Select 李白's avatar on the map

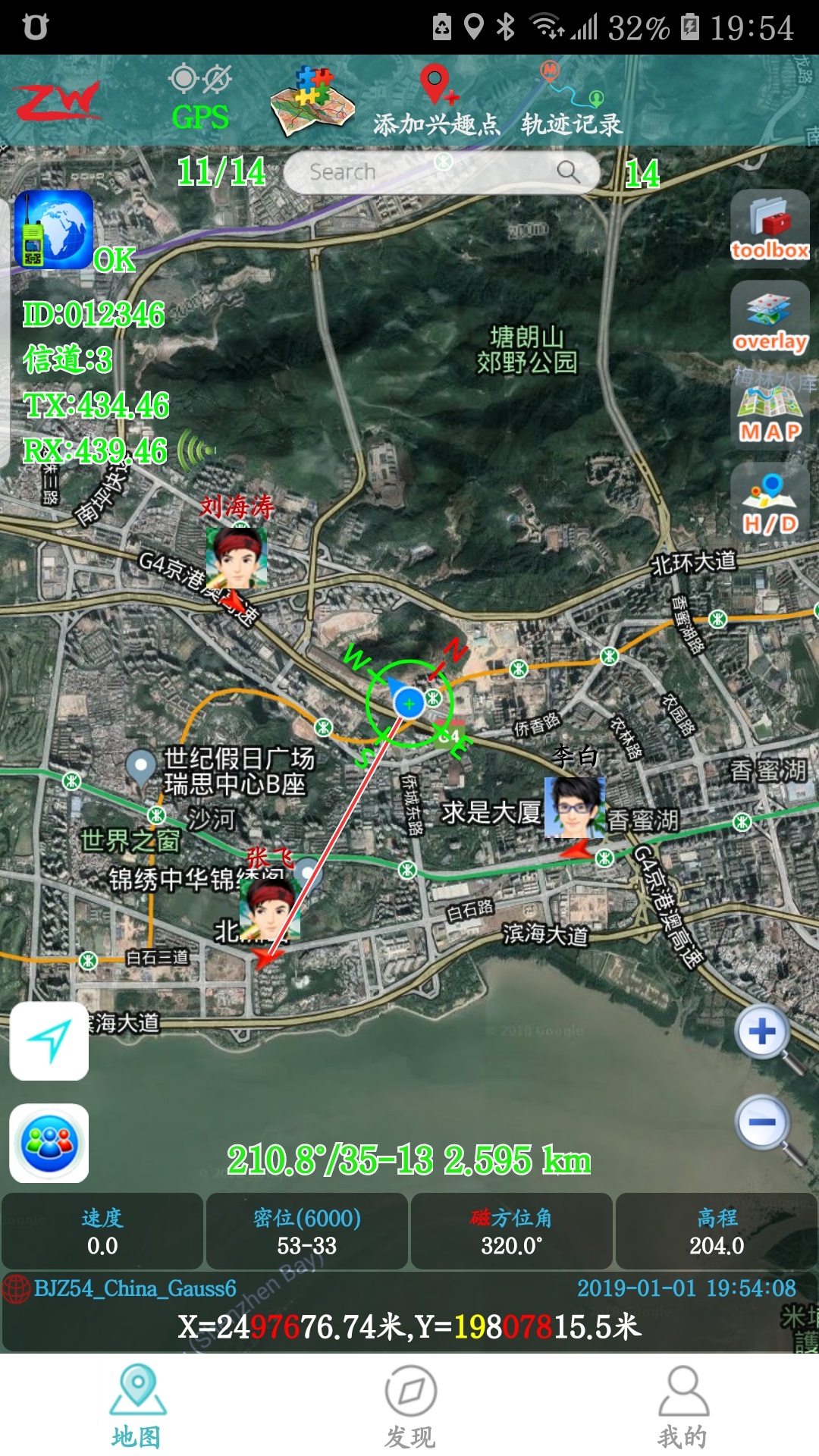click(x=576, y=807)
